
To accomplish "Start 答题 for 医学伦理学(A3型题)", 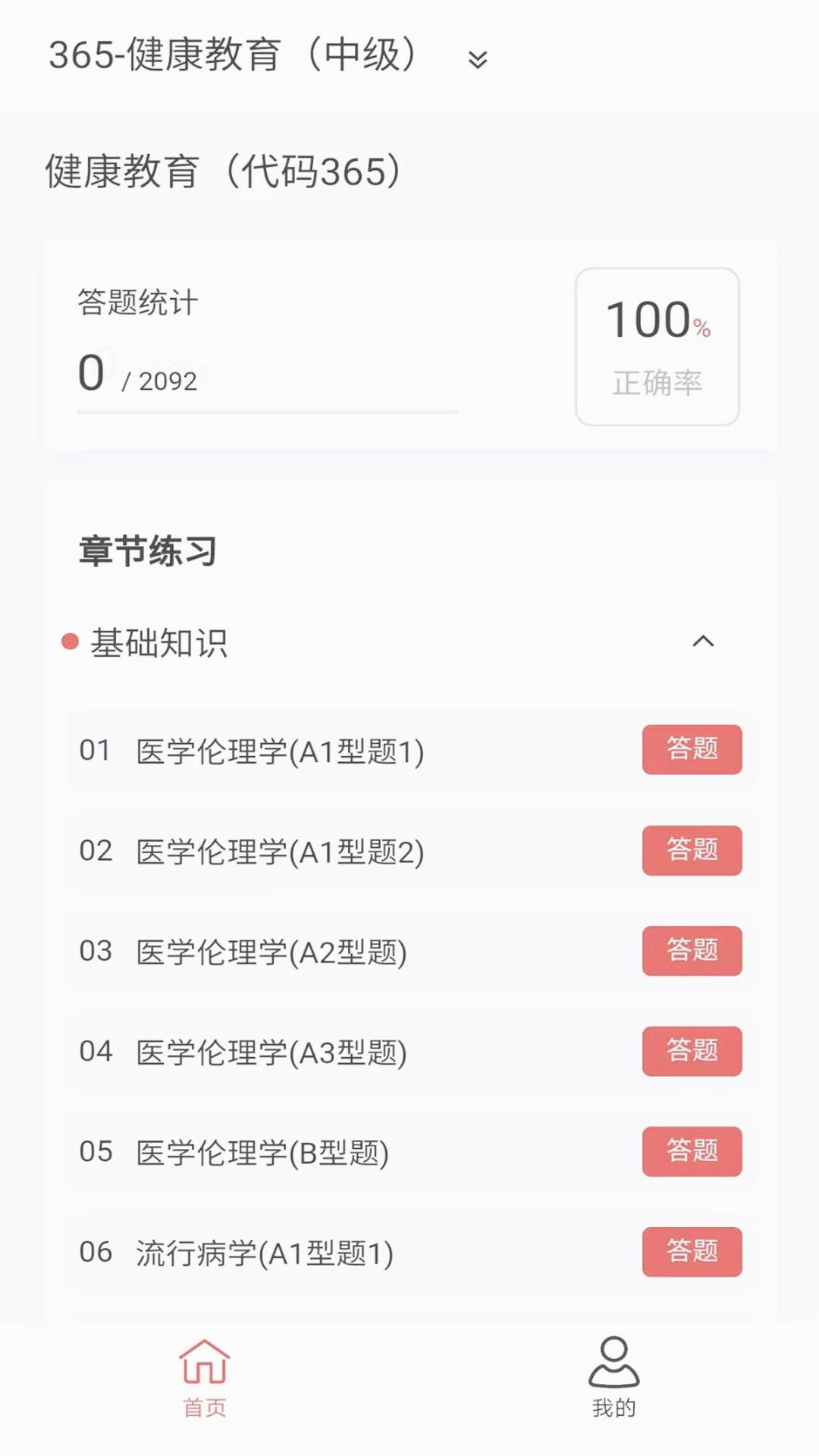I will 692,1051.
